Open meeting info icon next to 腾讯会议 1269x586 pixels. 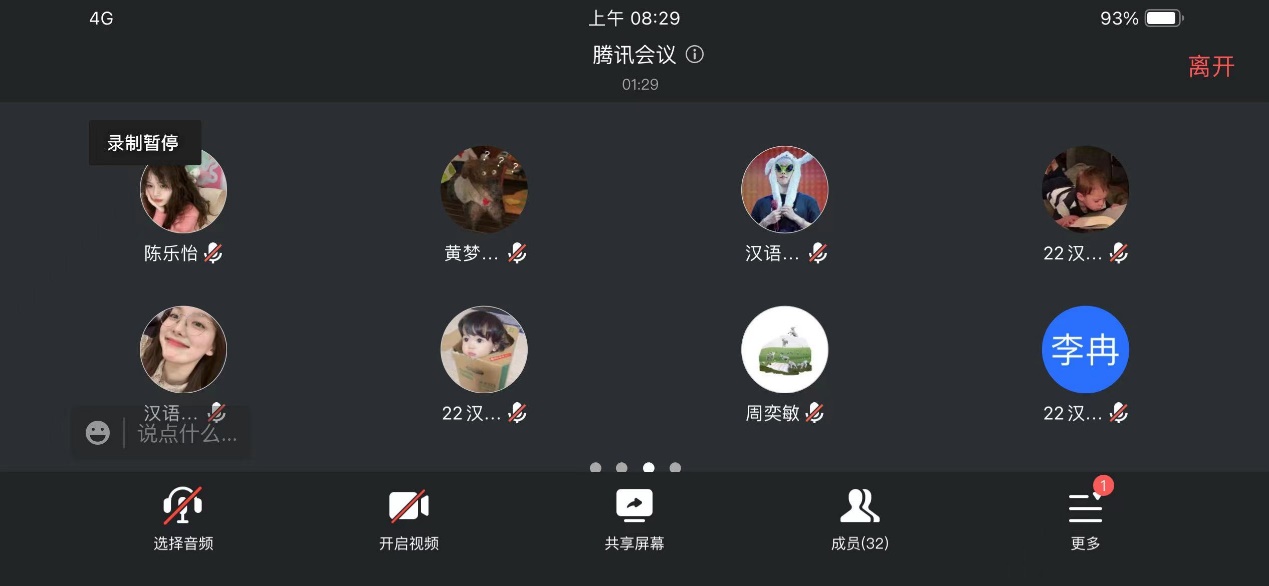pyautogui.click(x=695, y=55)
